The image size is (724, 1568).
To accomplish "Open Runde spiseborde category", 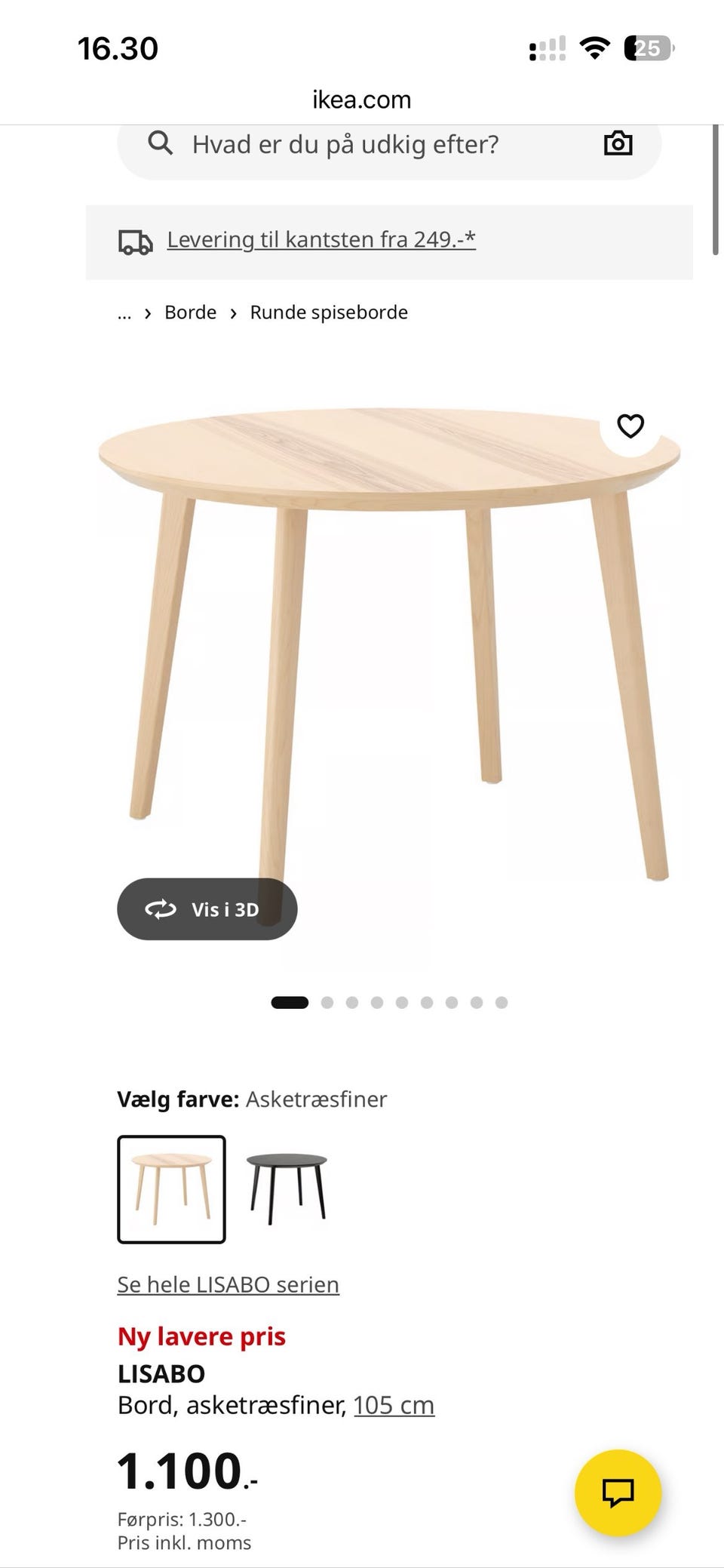I will tap(328, 312).
